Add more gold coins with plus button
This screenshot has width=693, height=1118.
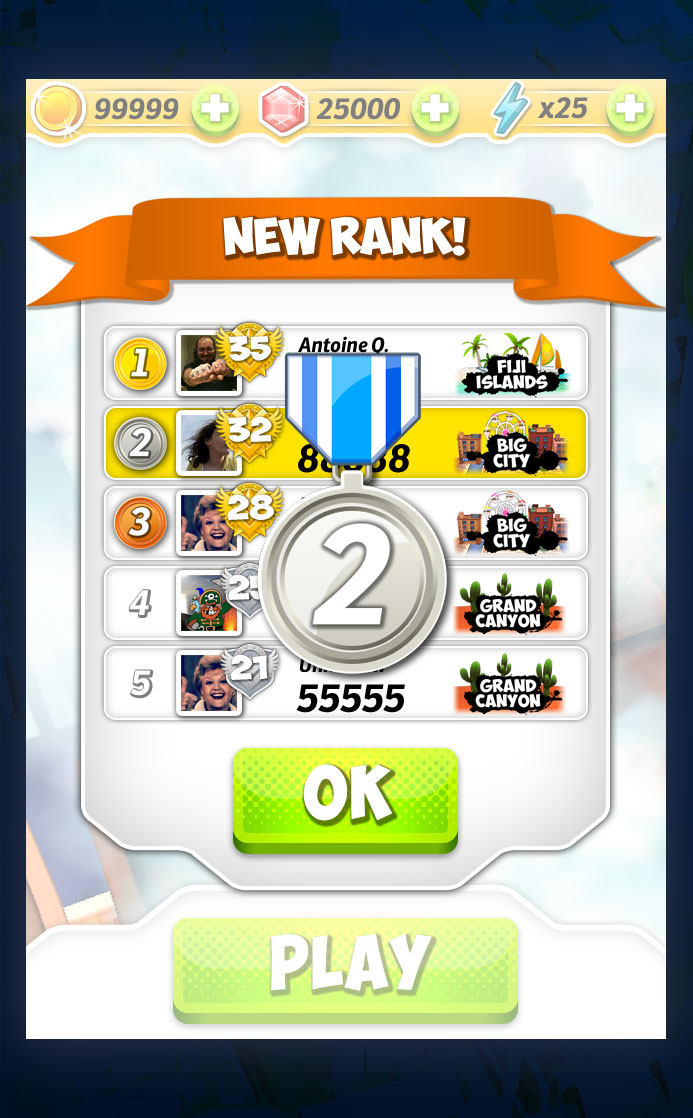pyautogui.click(x=214, y=109)
